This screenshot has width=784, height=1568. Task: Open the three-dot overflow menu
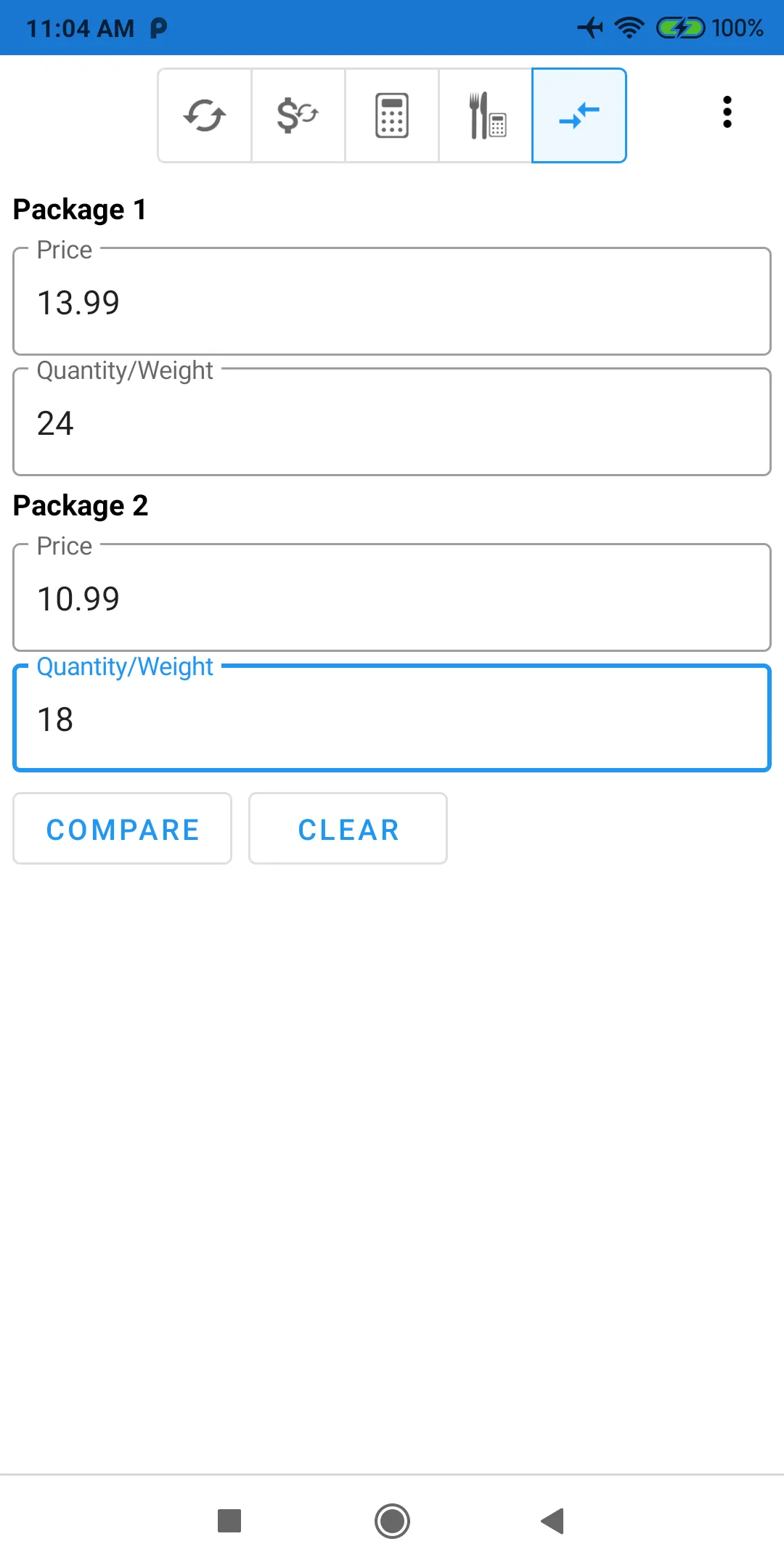point(727,113)
